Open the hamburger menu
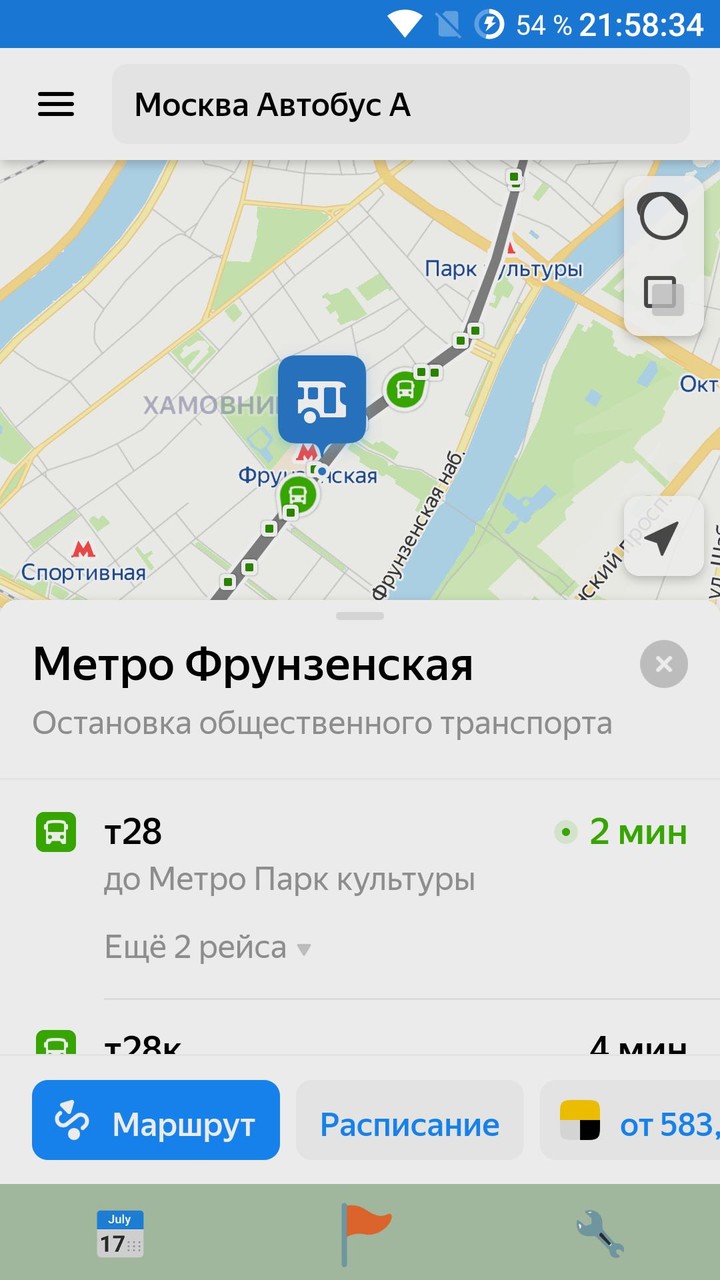Viewport: 720px width, 1280px height. pos(55,104)
